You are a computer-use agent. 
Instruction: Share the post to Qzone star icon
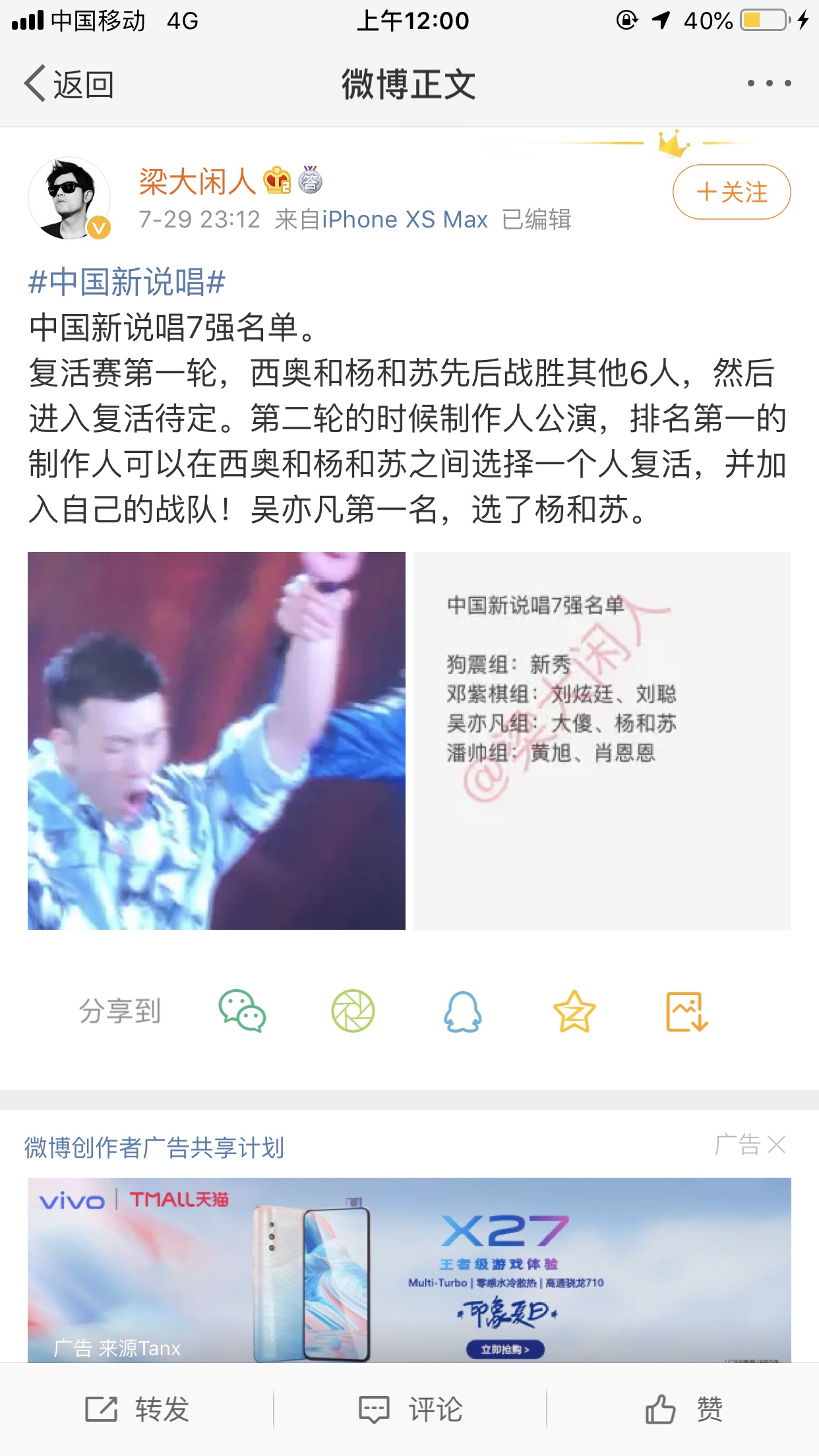click(x=574, y=1011)
